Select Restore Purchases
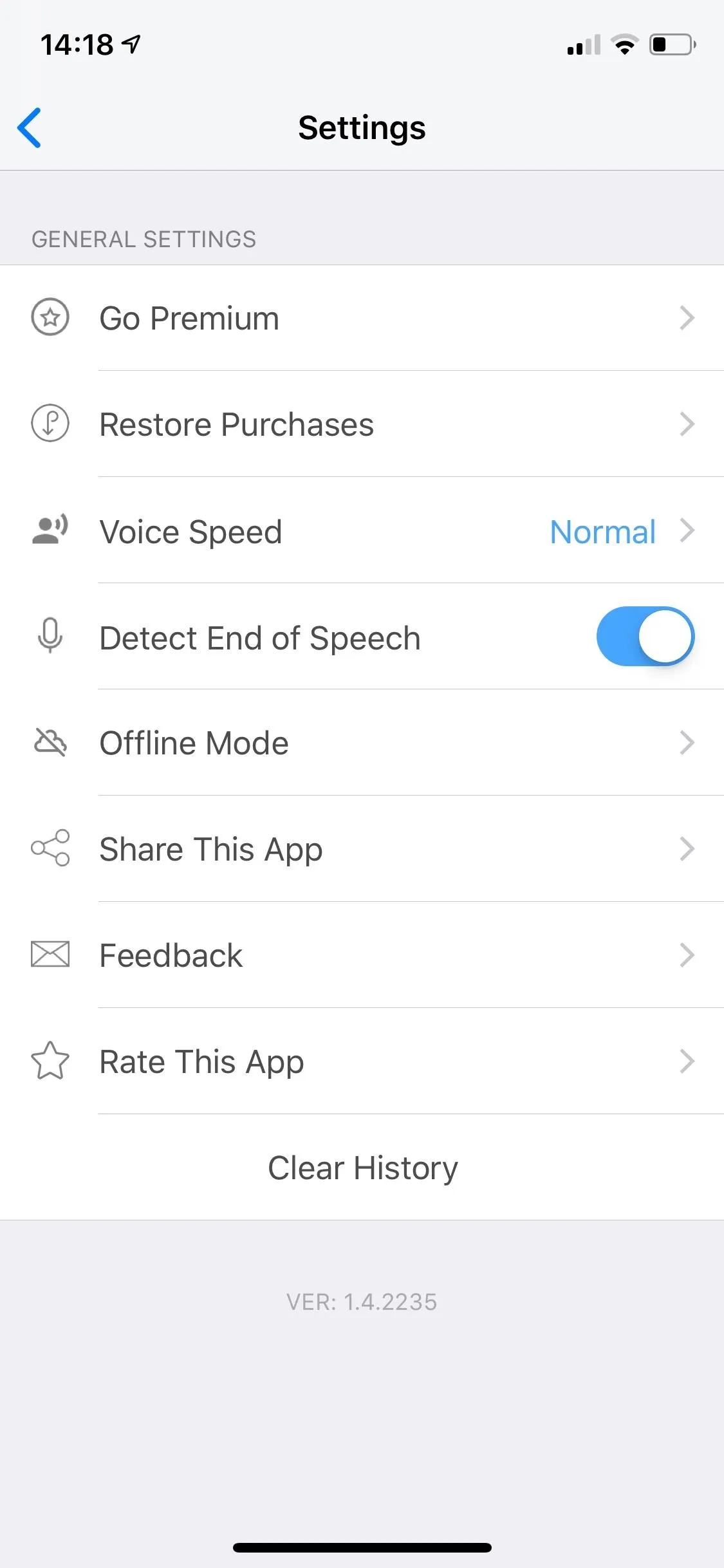724x1568 pixels. pyautogui.click(x=362, y=424)
